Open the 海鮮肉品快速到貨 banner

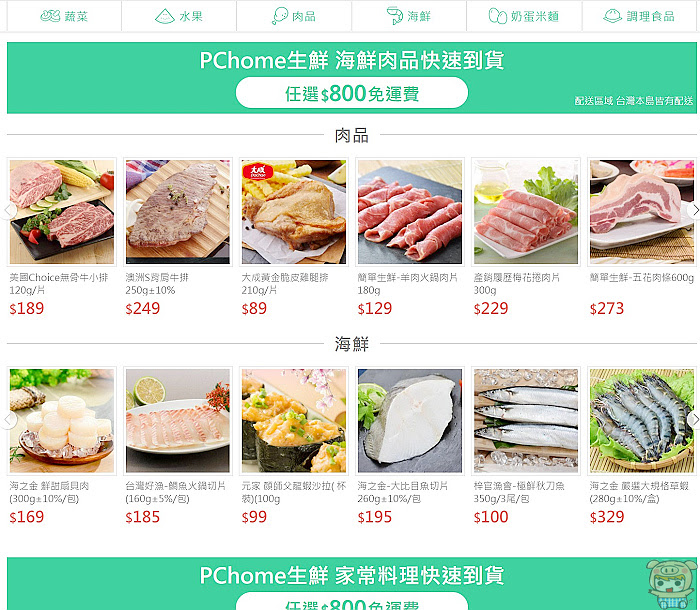[x=351, y=77]
